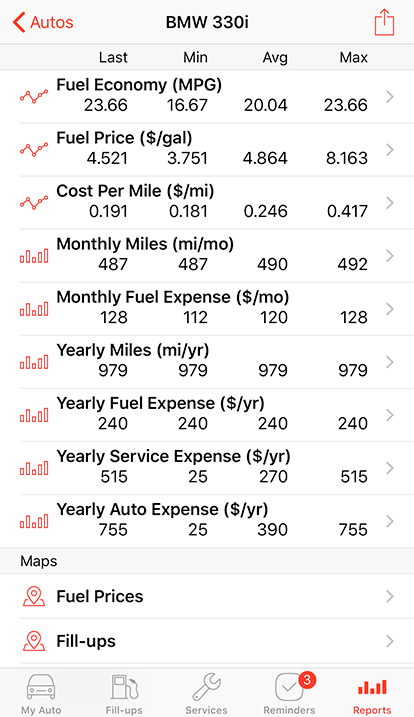The width and height of the screenshot is (414, 717).
Task: View Cost Per Mile details
Action: [x=207, y=203]
